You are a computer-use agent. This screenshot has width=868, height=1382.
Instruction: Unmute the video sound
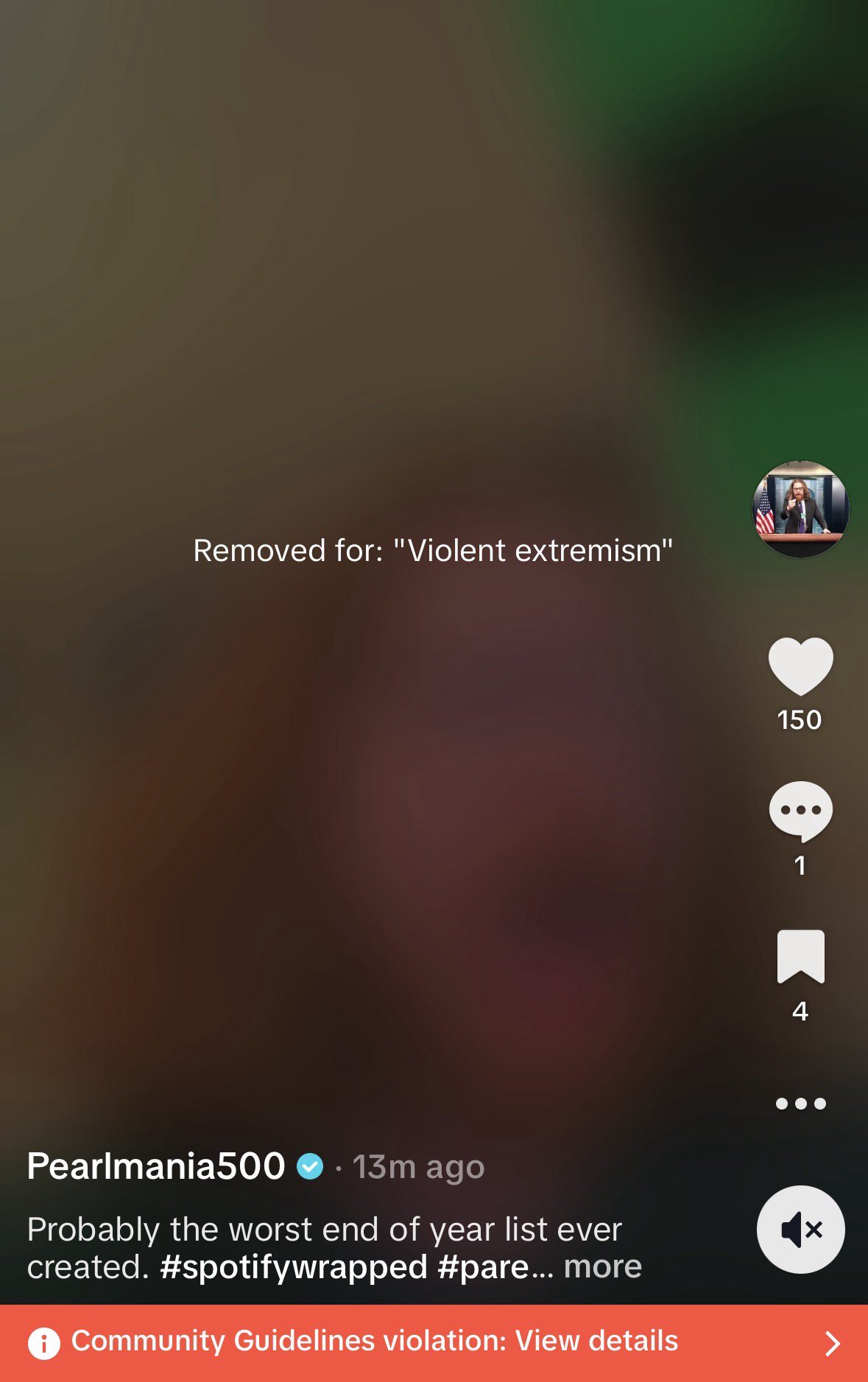[800, 1229]
